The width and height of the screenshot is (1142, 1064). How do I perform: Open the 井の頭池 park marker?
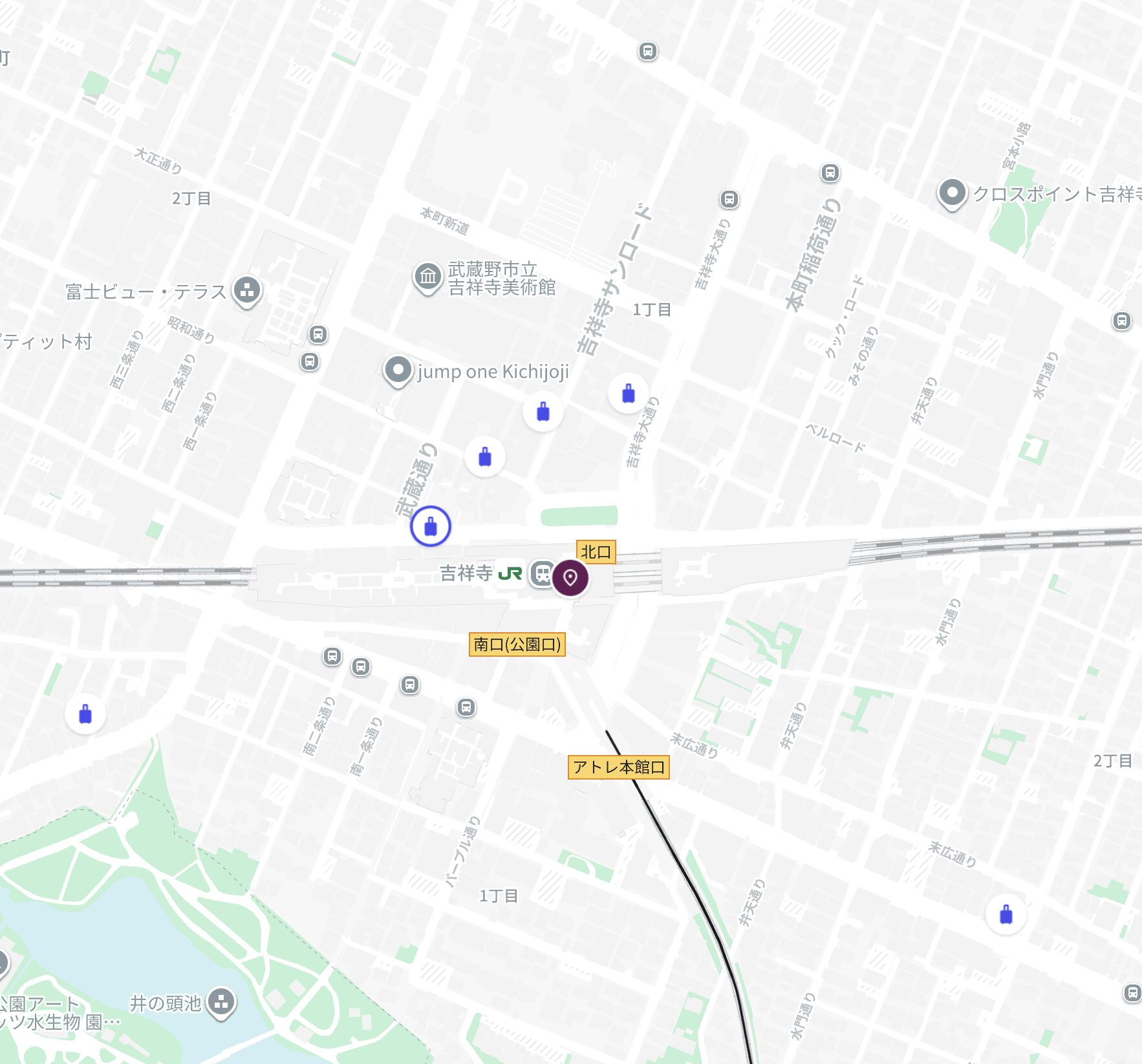221,1003
